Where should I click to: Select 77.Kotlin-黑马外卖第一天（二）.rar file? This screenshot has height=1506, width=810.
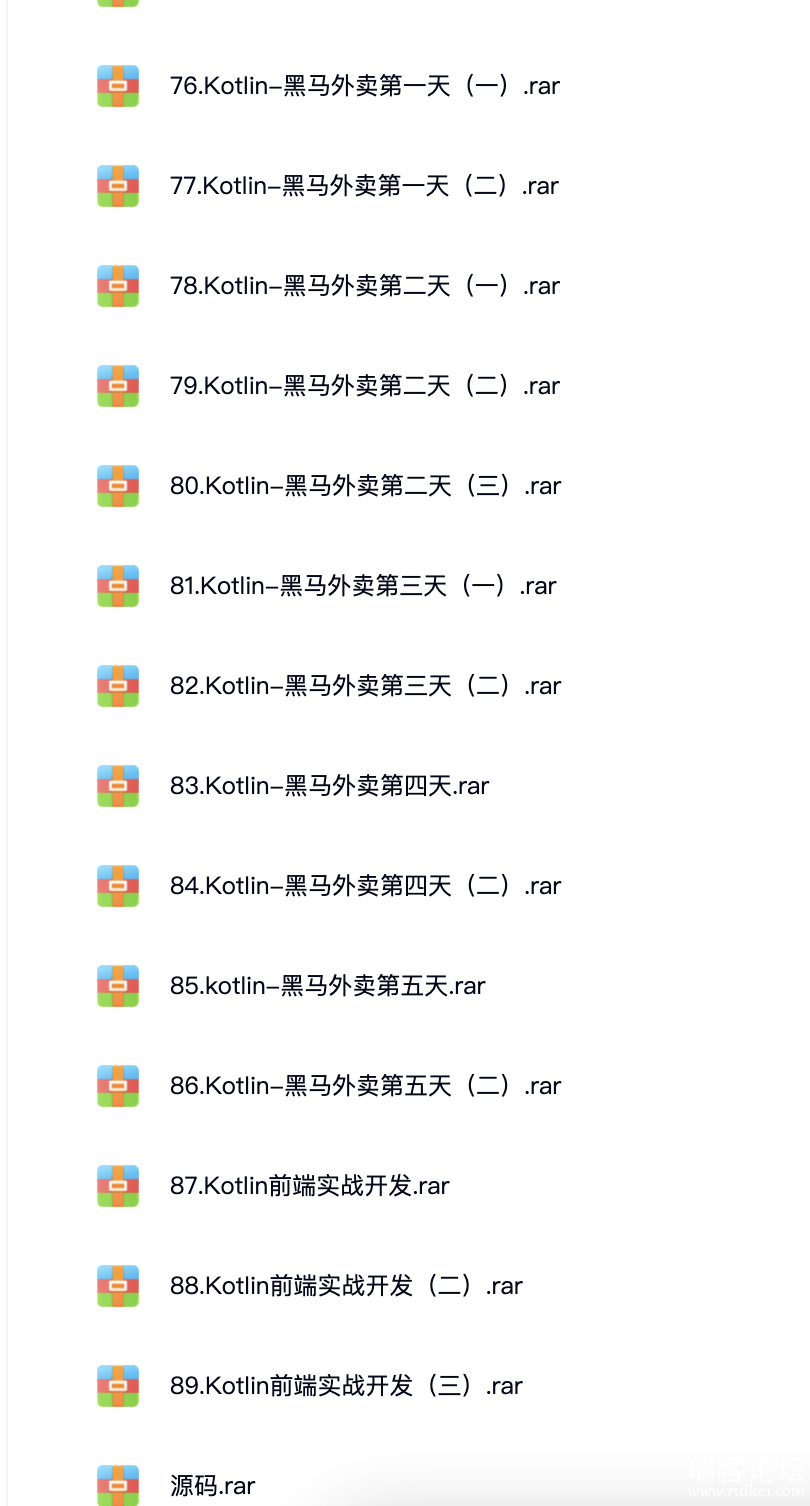(x=365, y=186)
